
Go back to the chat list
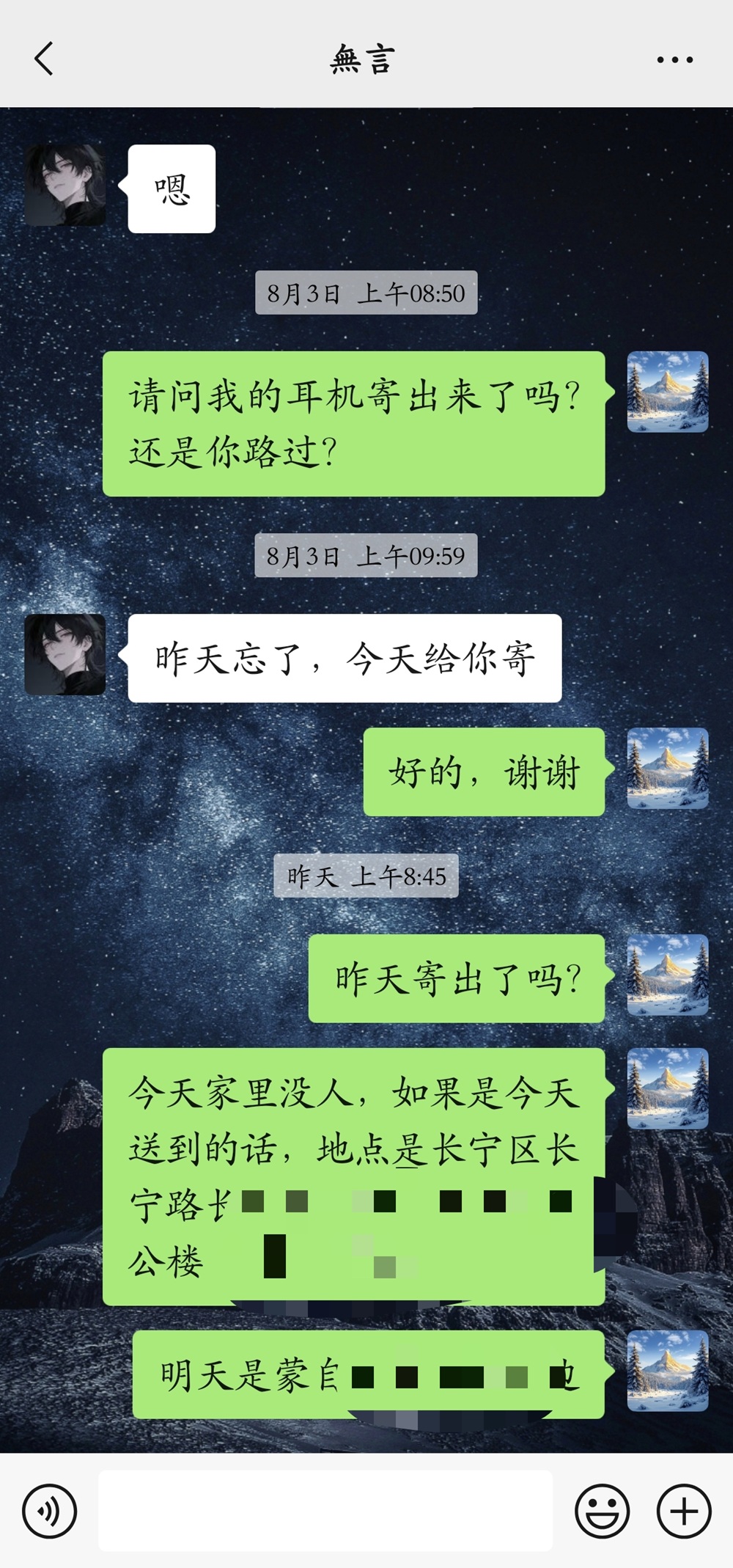[44, 59]
